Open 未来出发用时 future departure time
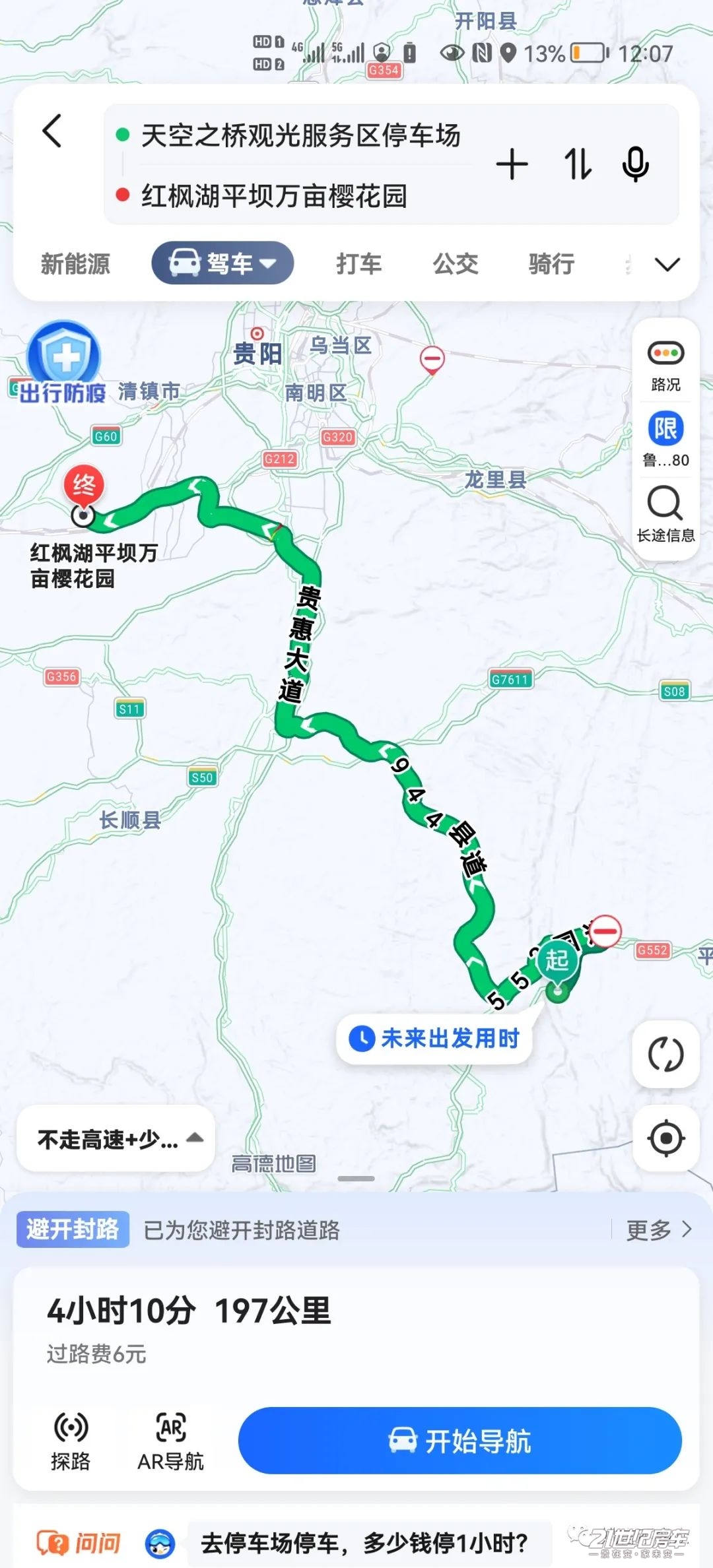 [x=434, y=1039]
